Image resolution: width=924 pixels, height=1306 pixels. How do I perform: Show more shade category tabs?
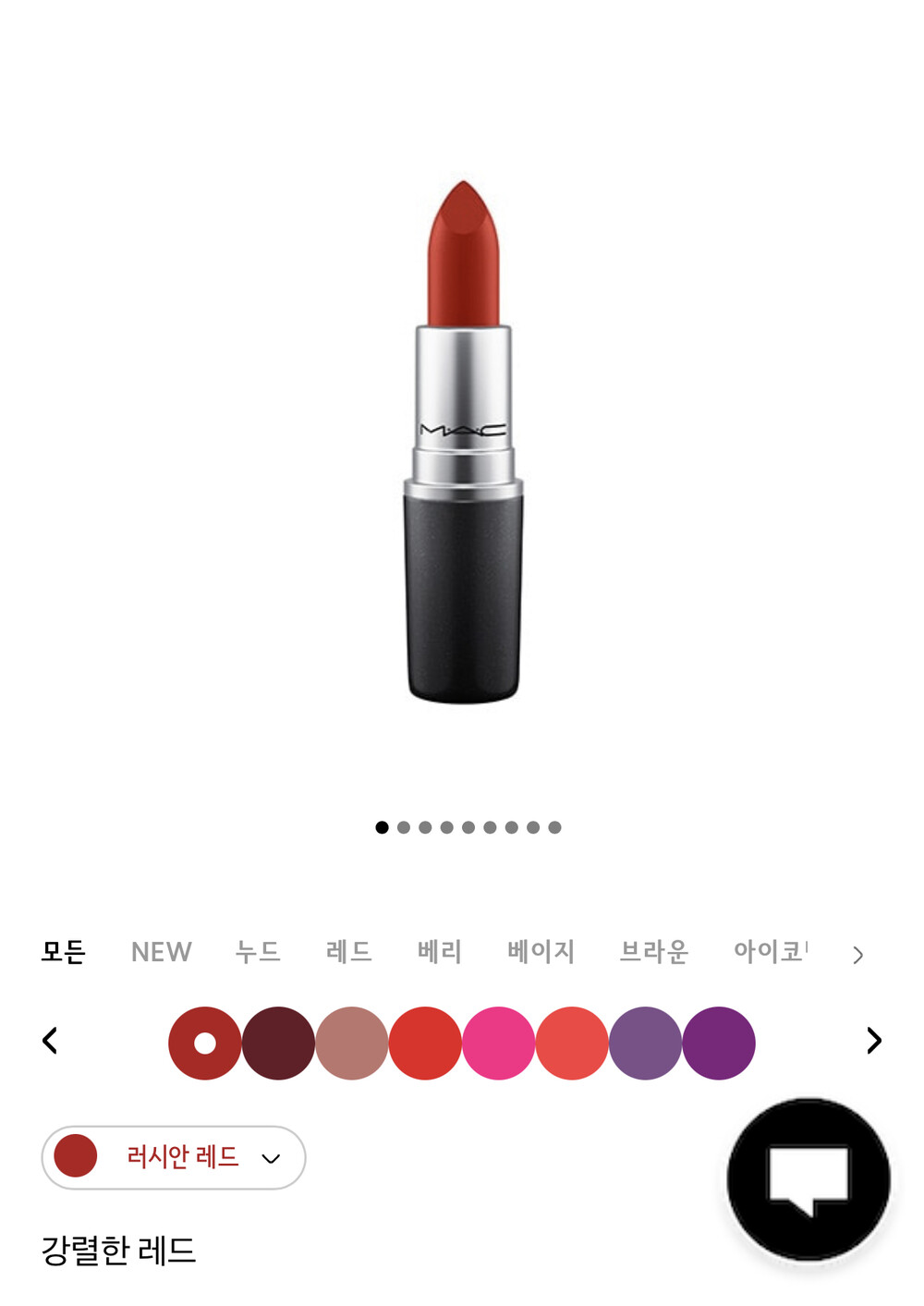858,955
